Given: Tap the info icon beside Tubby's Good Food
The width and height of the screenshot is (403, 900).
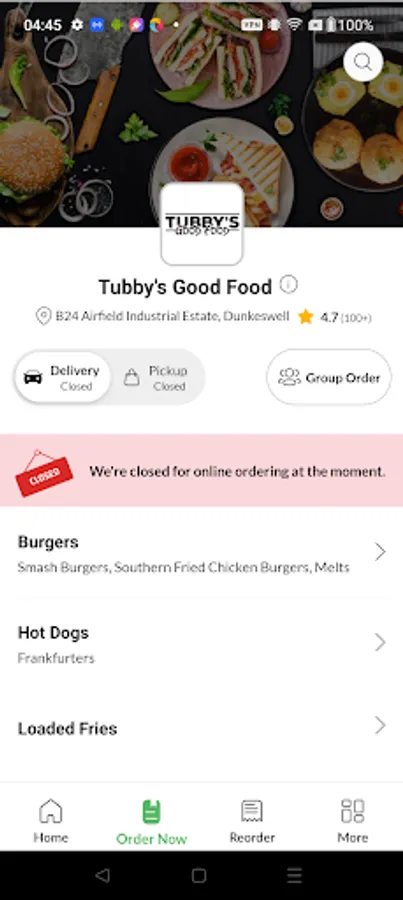Looking at the screenshot, I should tap(288, 285).
